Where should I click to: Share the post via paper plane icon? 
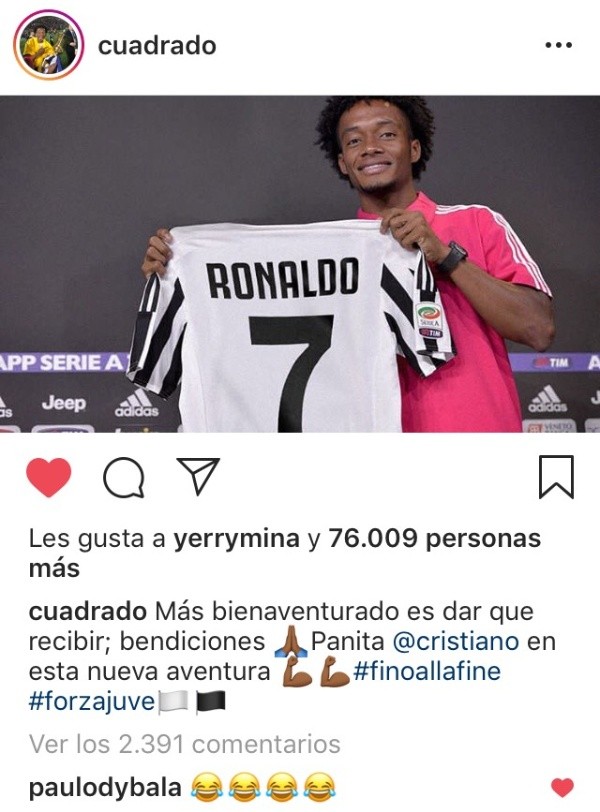(x=197, y=477)
